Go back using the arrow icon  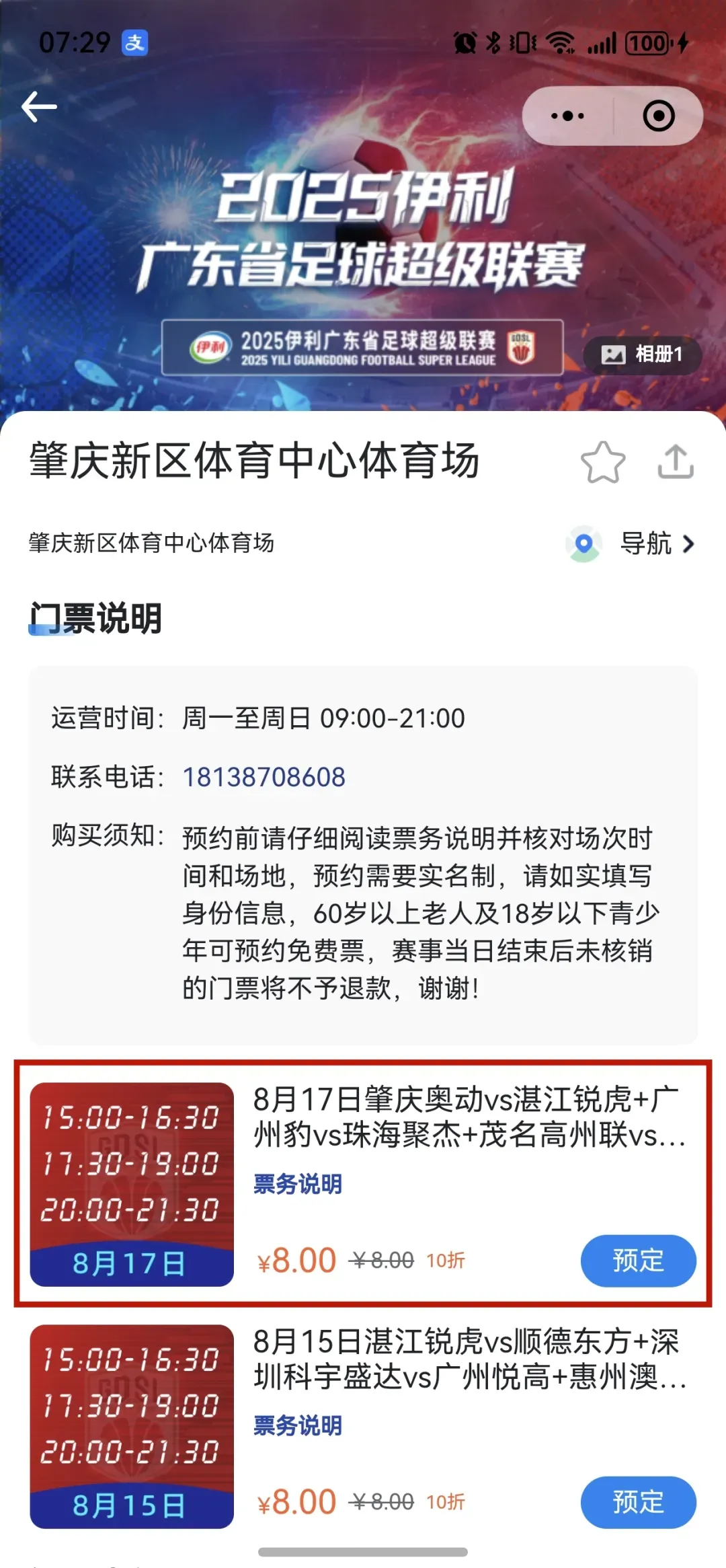39,108
